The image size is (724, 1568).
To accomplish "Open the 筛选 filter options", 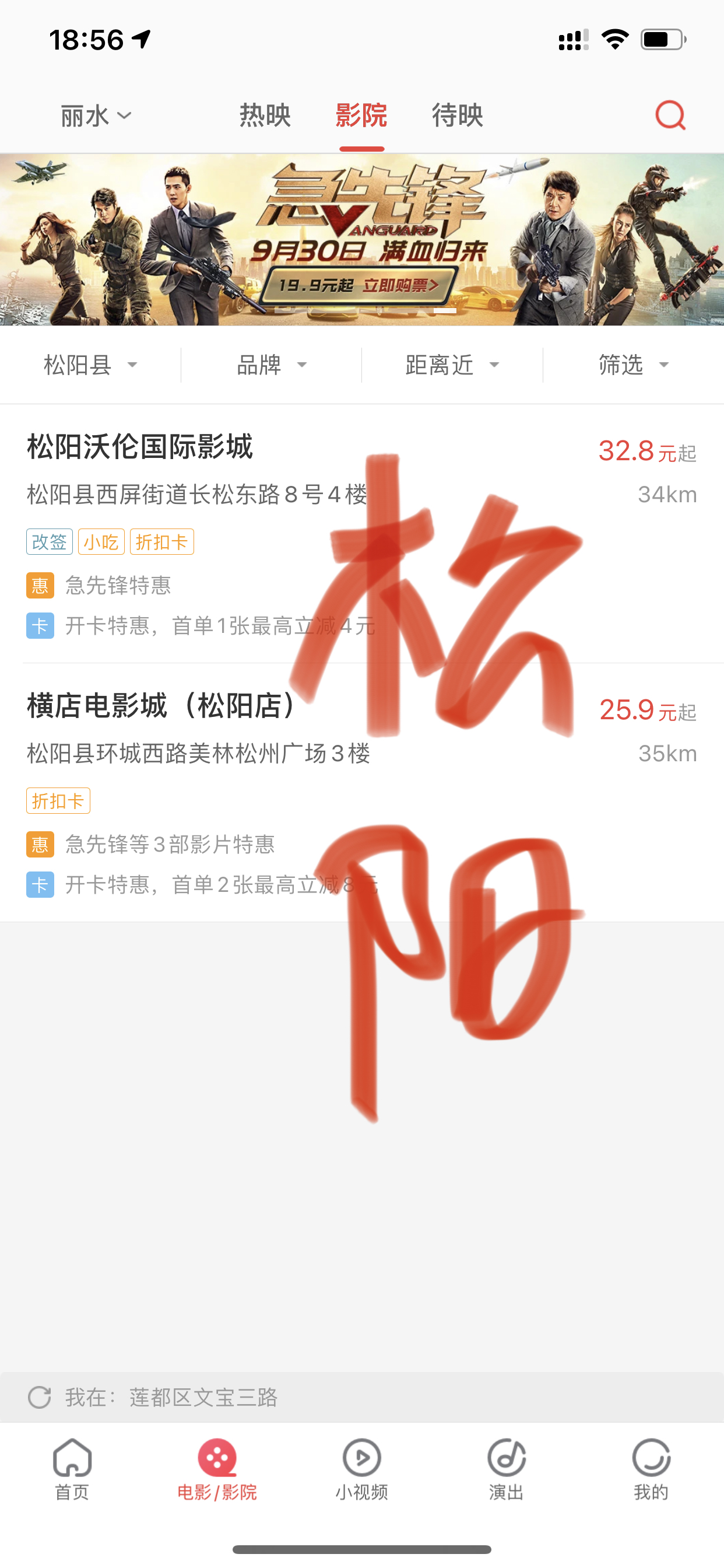I will pos(632,365).
